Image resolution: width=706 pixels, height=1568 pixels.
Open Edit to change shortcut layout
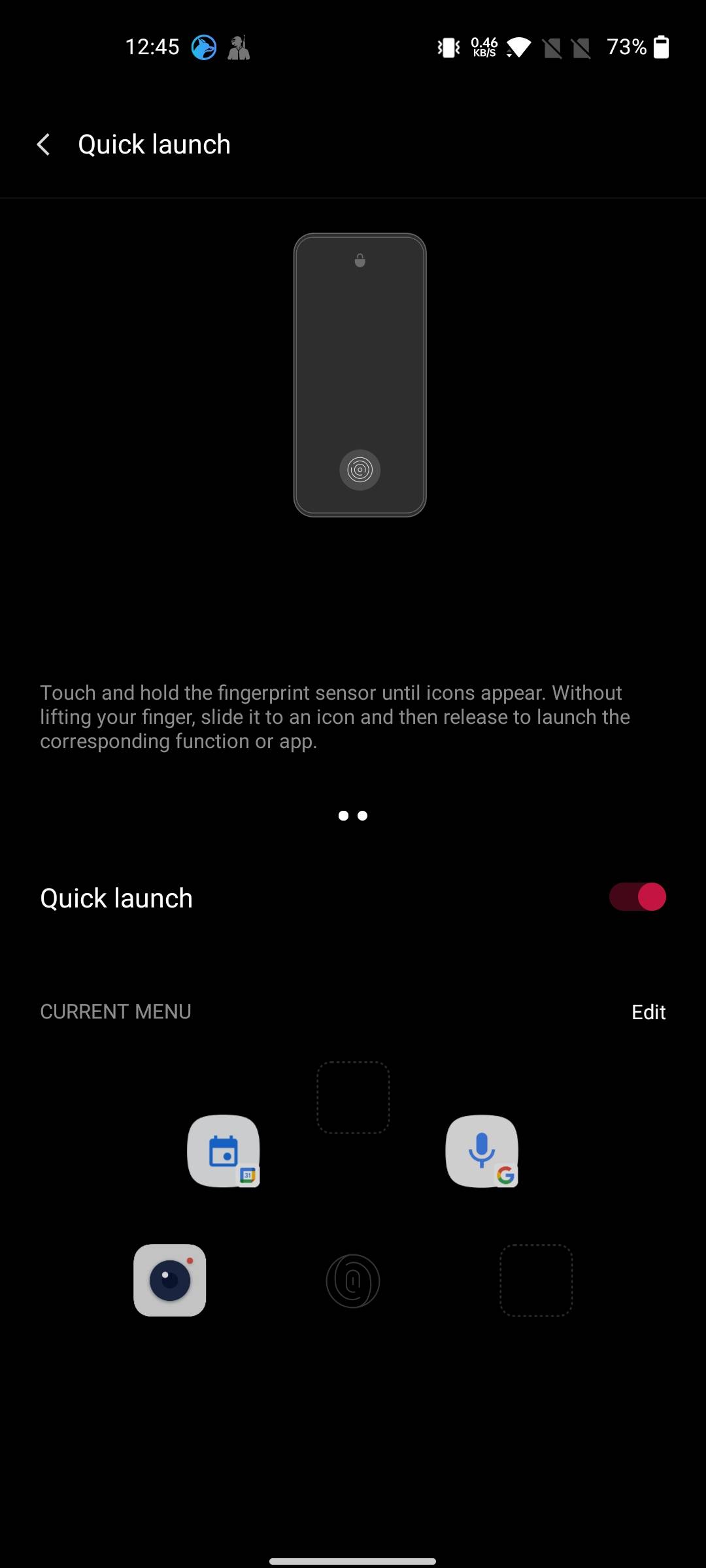coord(648,1011)
